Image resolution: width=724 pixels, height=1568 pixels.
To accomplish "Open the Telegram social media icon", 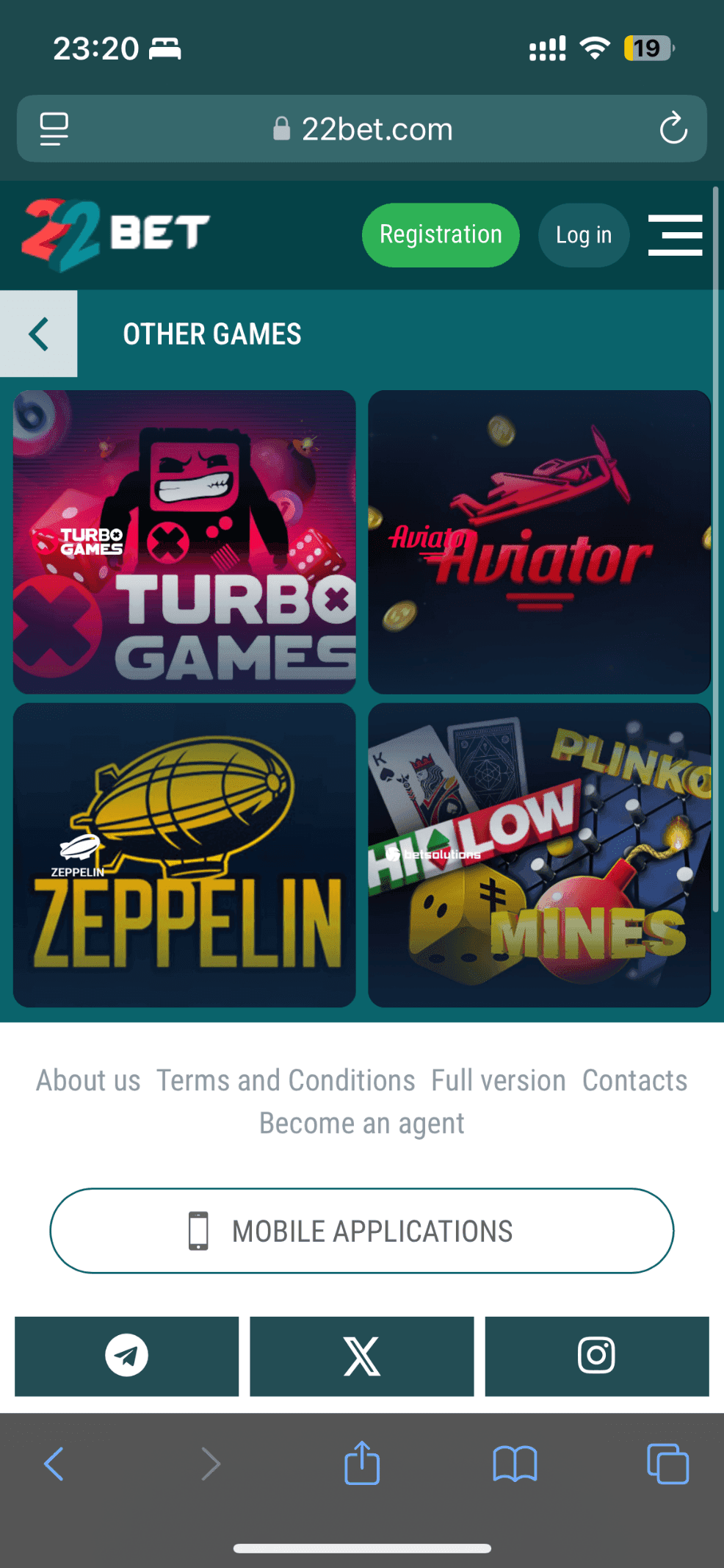I will click(x=126, y=1356).
